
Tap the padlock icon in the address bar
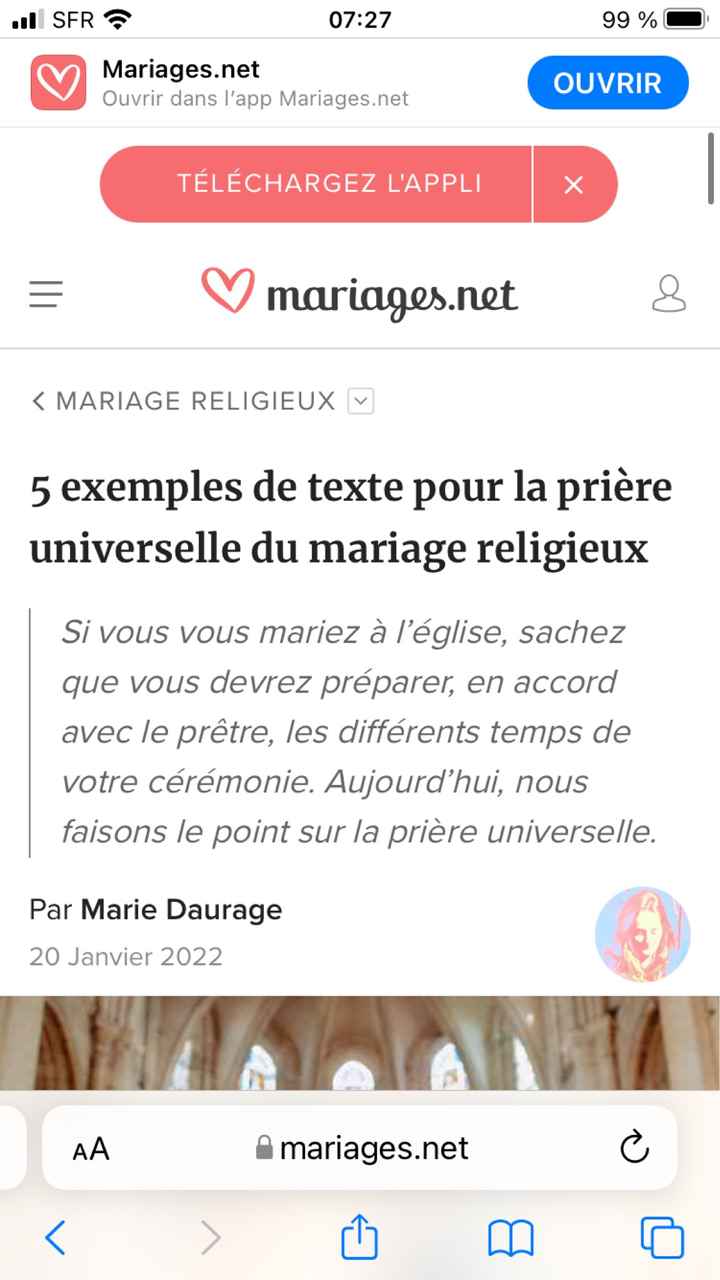click(x=264, y=1148)
